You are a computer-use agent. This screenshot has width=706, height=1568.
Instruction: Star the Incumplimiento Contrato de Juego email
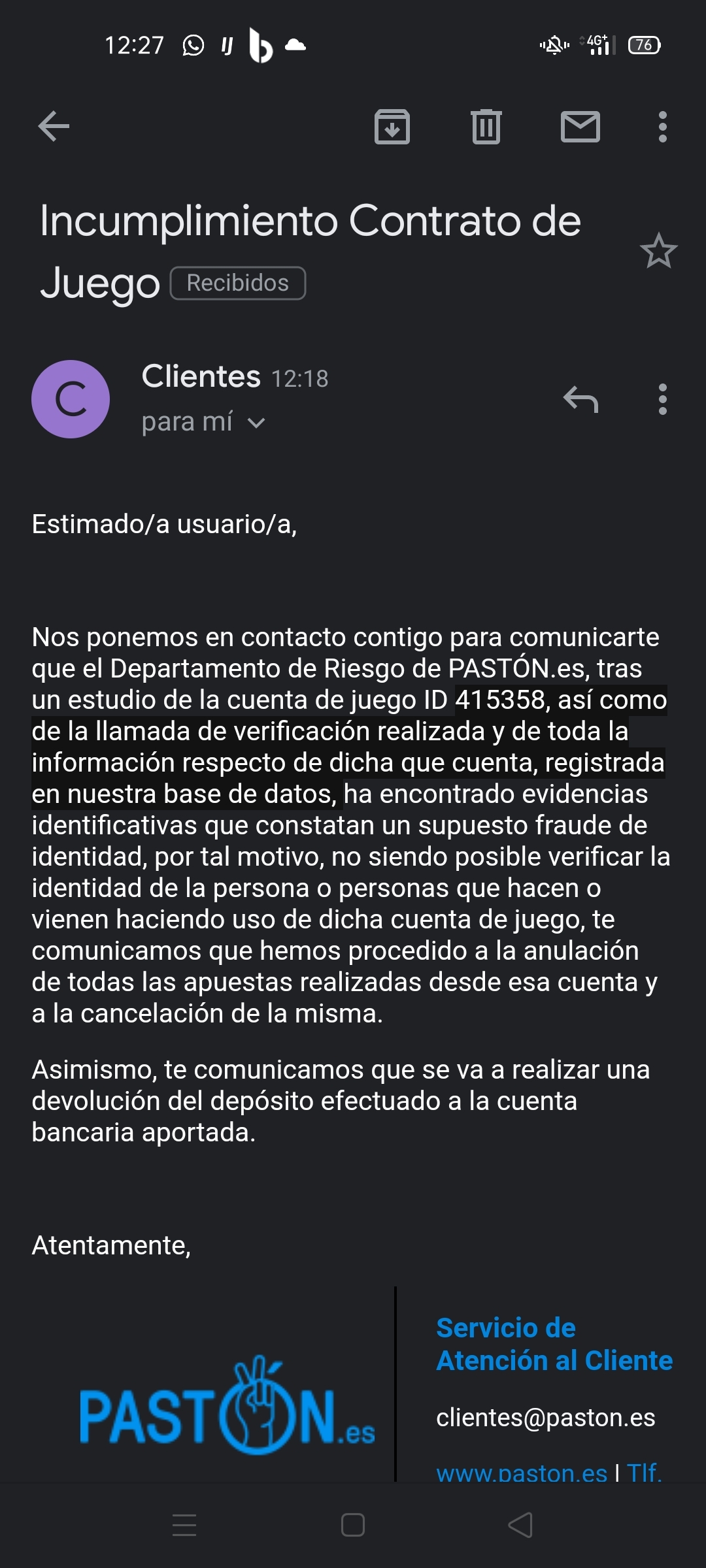click(658, 251)
